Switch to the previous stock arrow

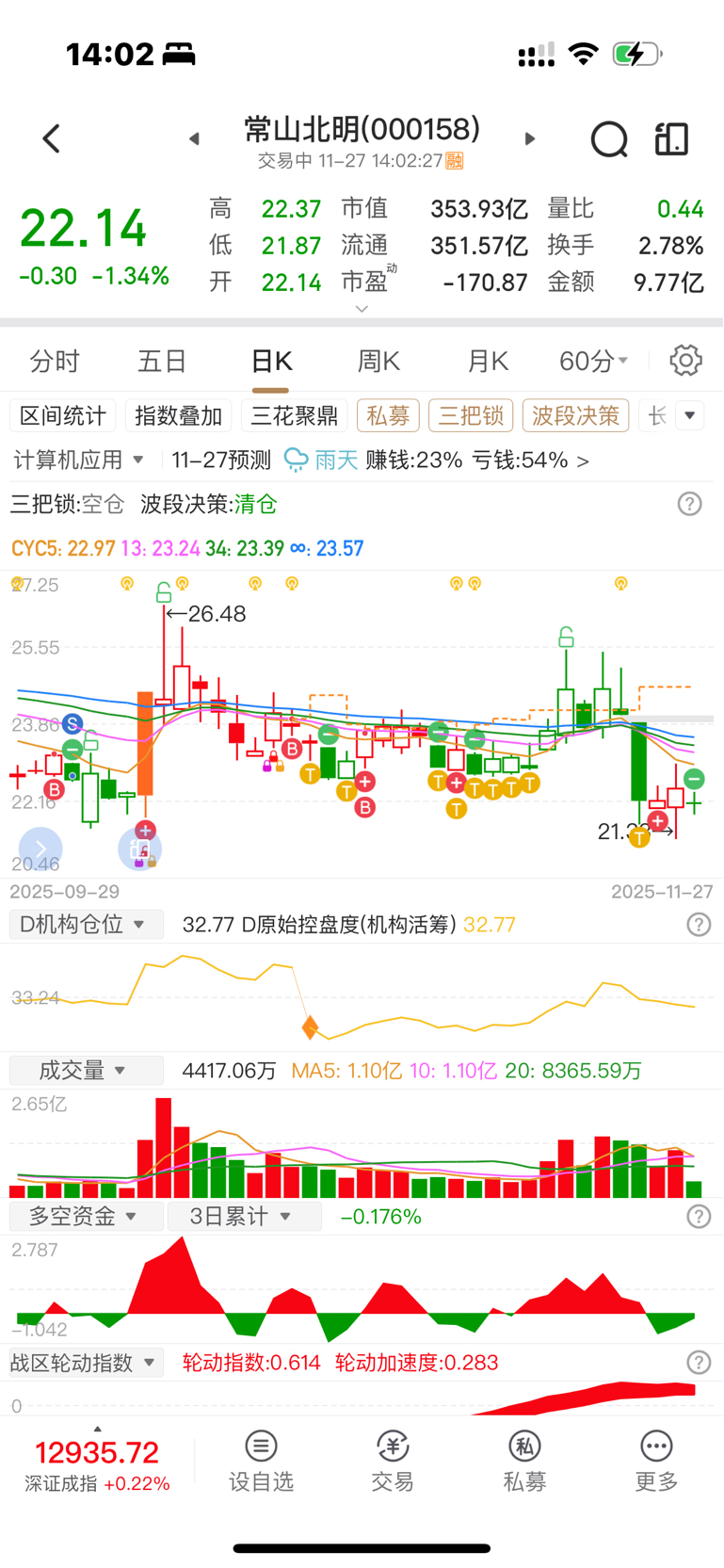click(194, 138)
